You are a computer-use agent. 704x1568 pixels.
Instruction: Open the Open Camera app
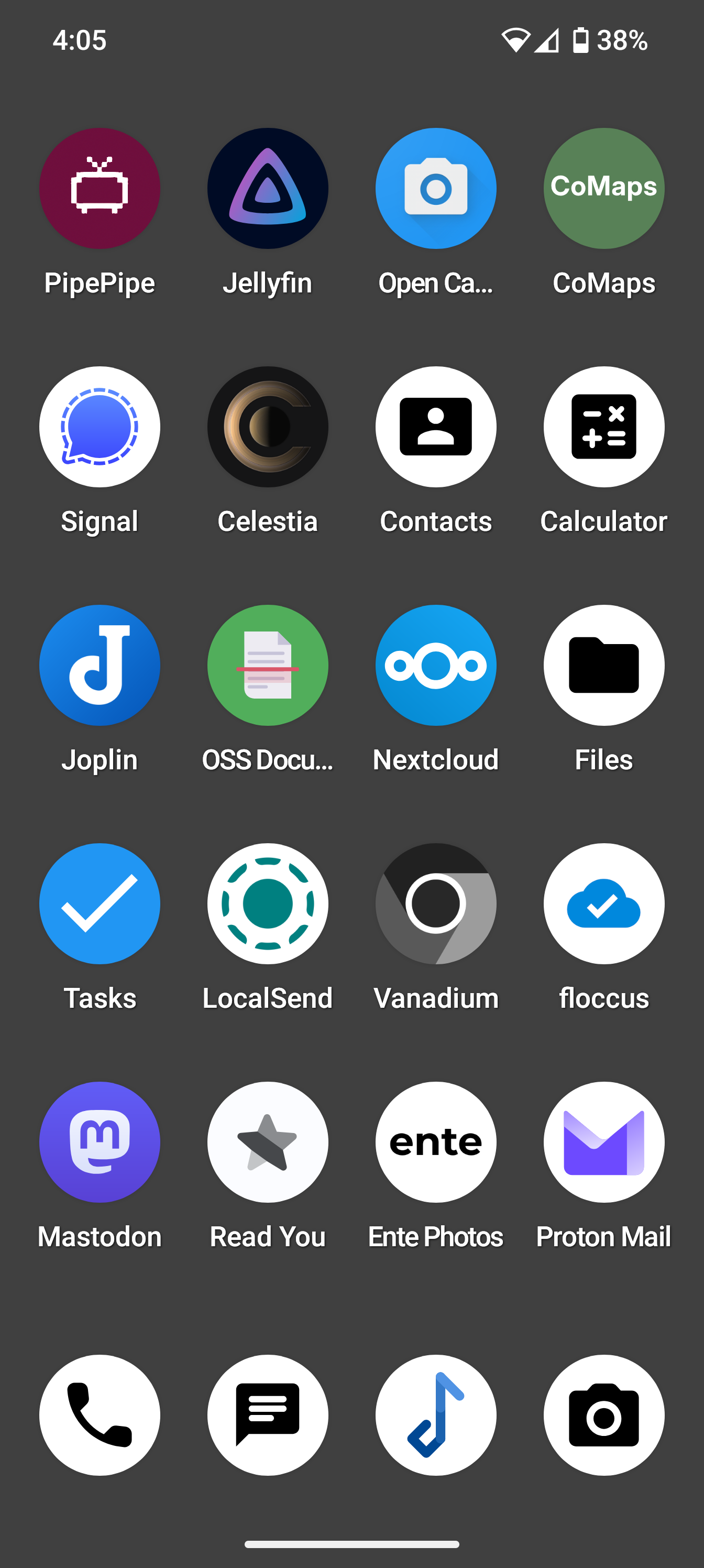pyautogui.click(x=436, y=188)
